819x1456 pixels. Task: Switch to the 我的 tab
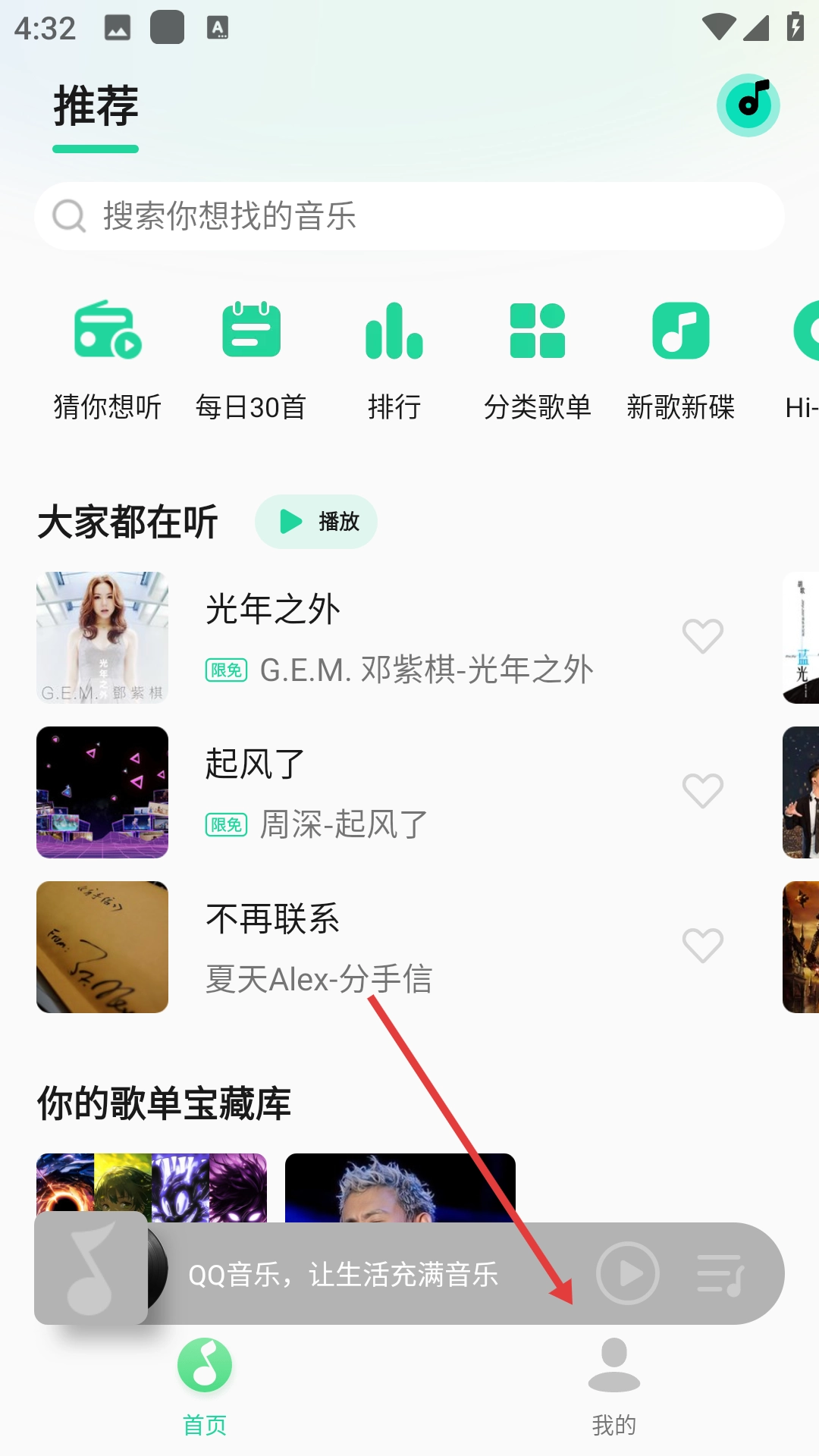[x=614, y=1387]
